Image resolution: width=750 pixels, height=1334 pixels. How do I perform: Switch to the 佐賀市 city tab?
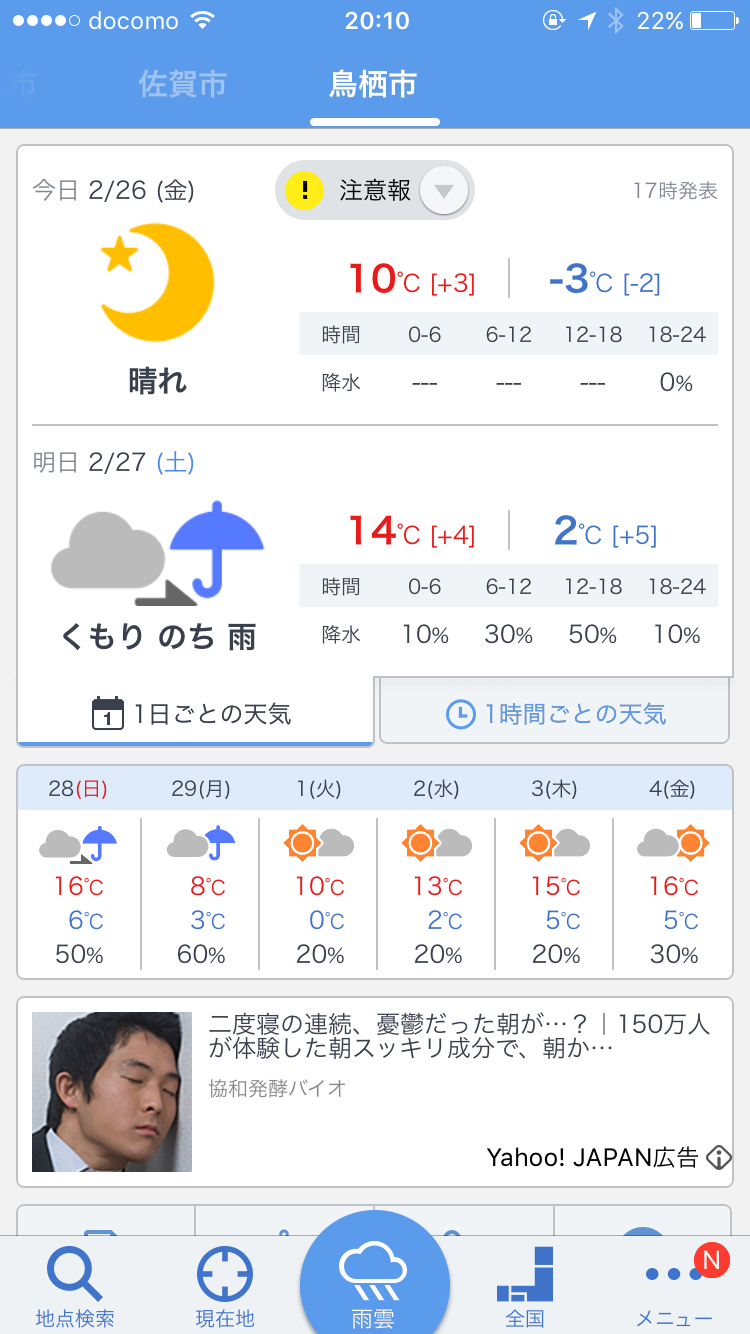182,85
